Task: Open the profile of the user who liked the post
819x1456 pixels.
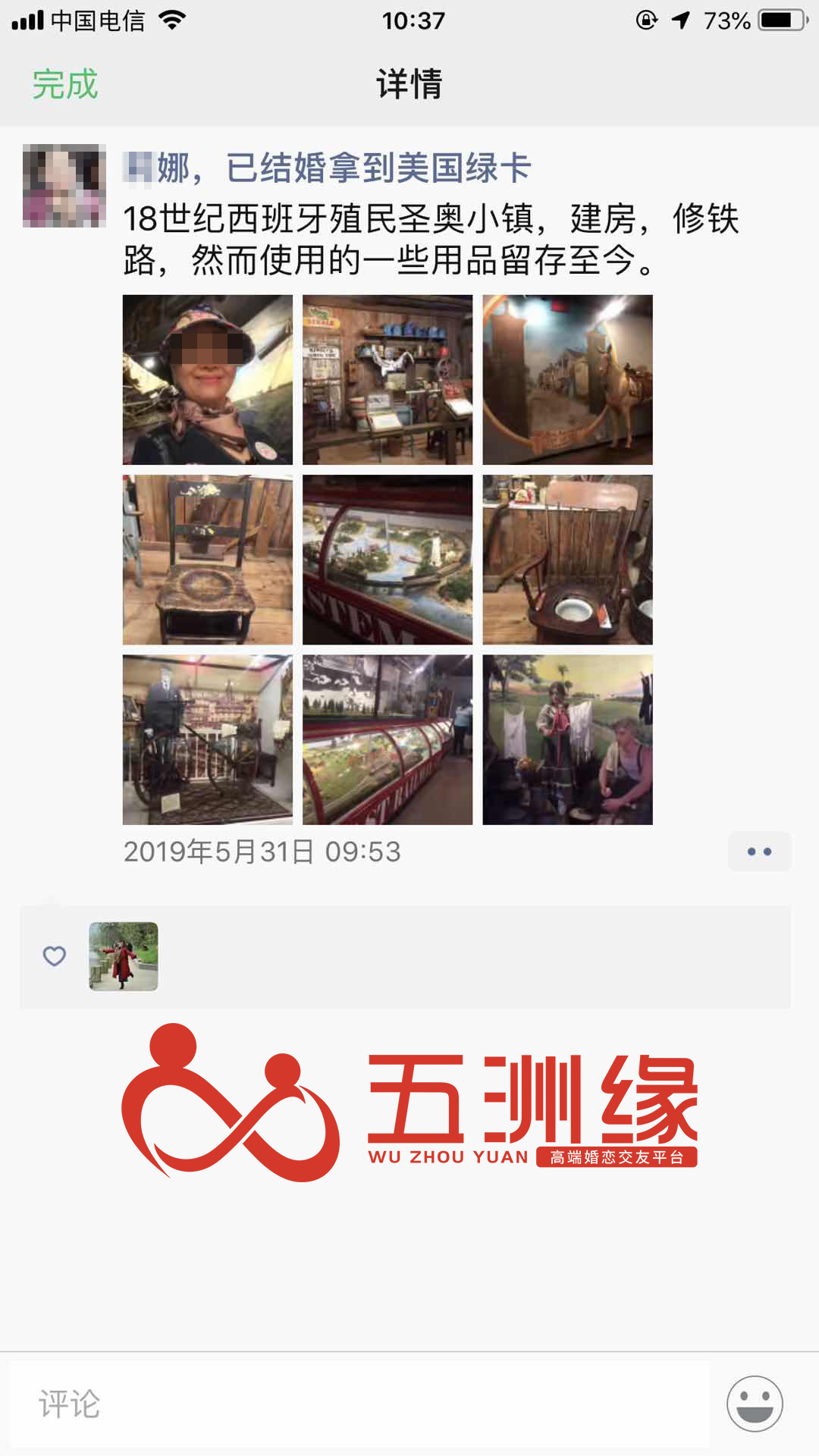Action: [x=124, y=956]
